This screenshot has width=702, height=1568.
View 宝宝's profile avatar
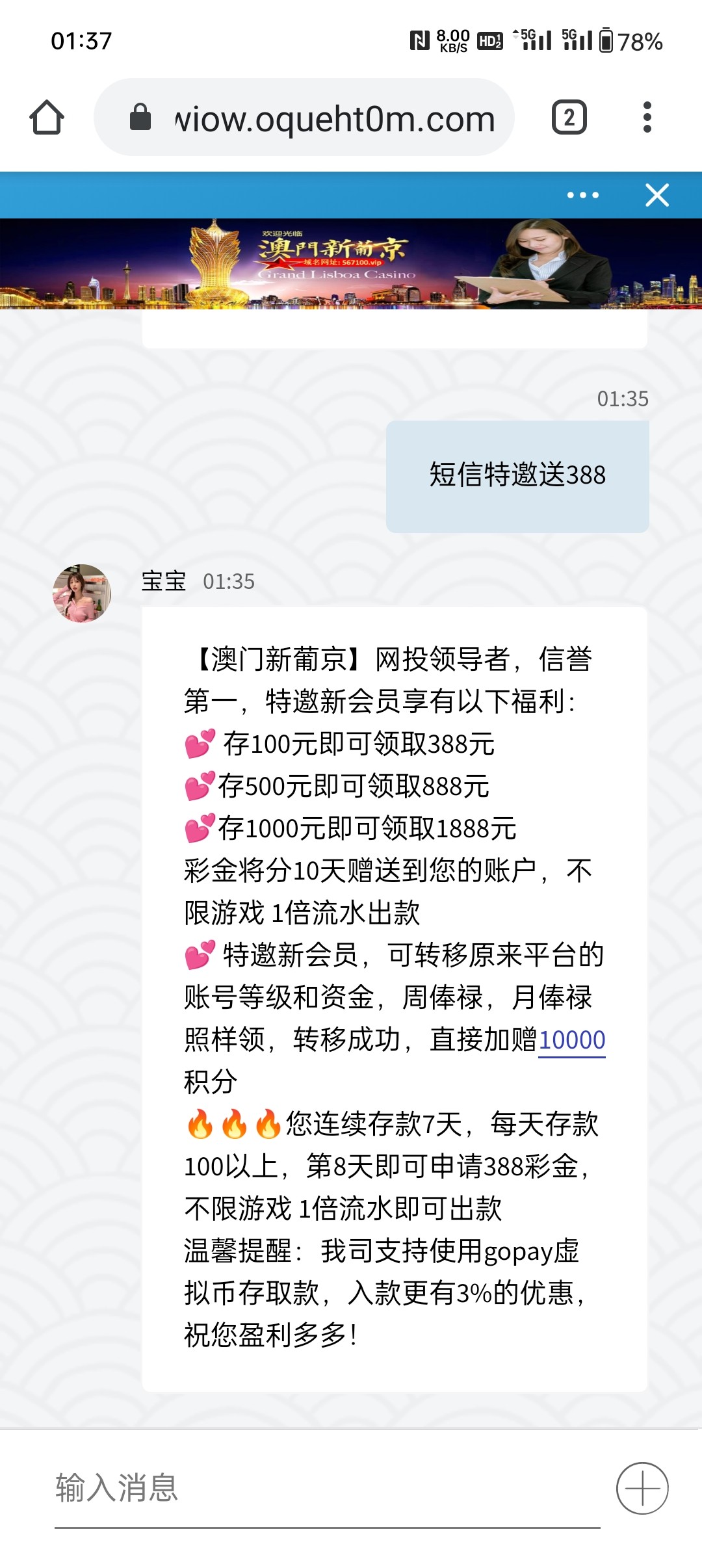coord(82,593)
